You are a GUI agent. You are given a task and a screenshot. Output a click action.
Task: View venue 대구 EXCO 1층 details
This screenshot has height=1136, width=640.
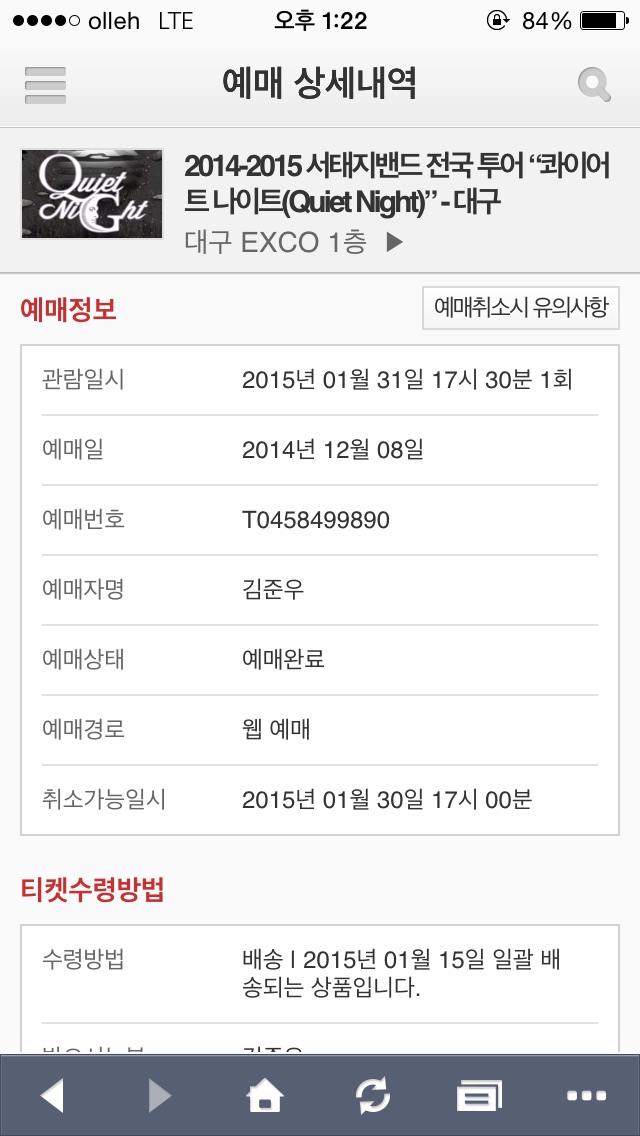(x=294, y=242)
